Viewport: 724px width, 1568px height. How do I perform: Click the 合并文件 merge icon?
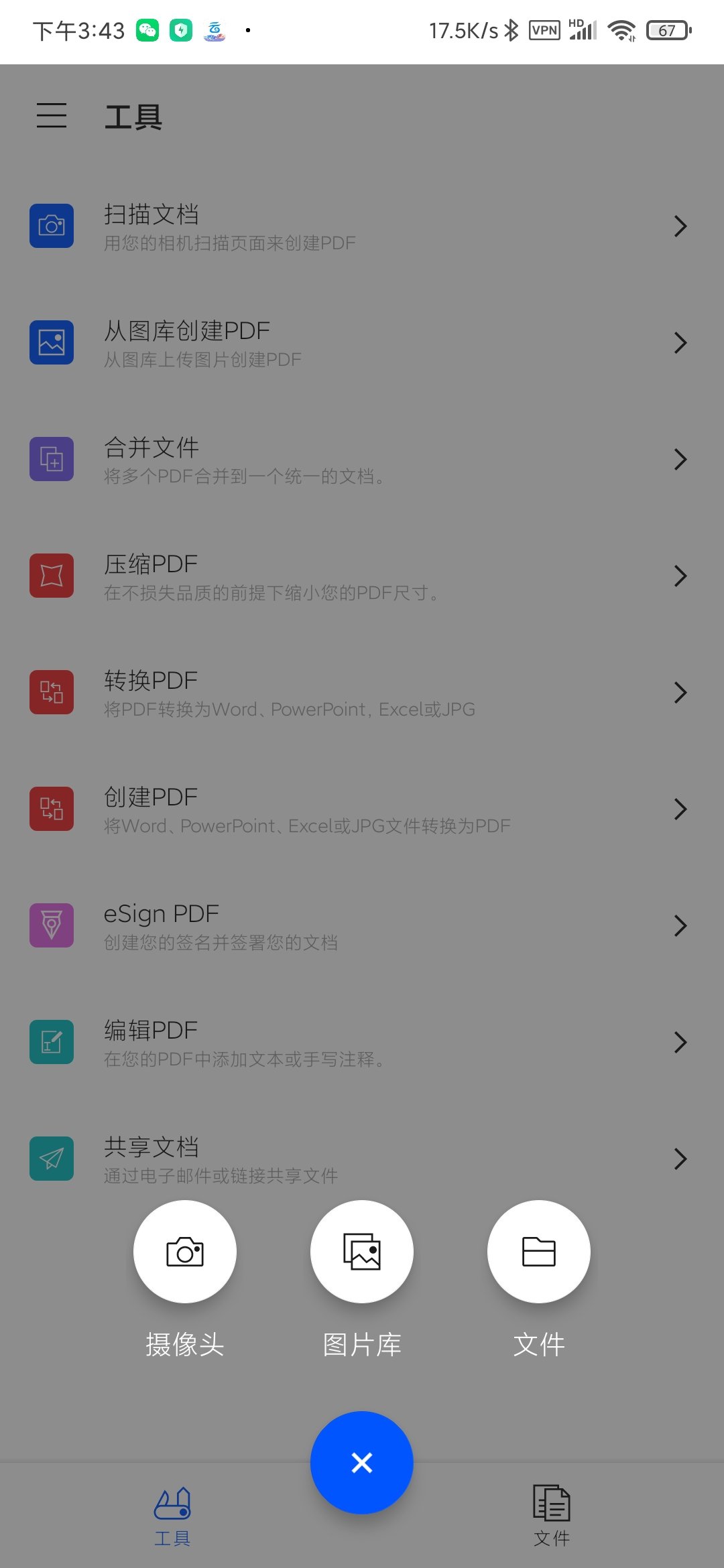51,458
